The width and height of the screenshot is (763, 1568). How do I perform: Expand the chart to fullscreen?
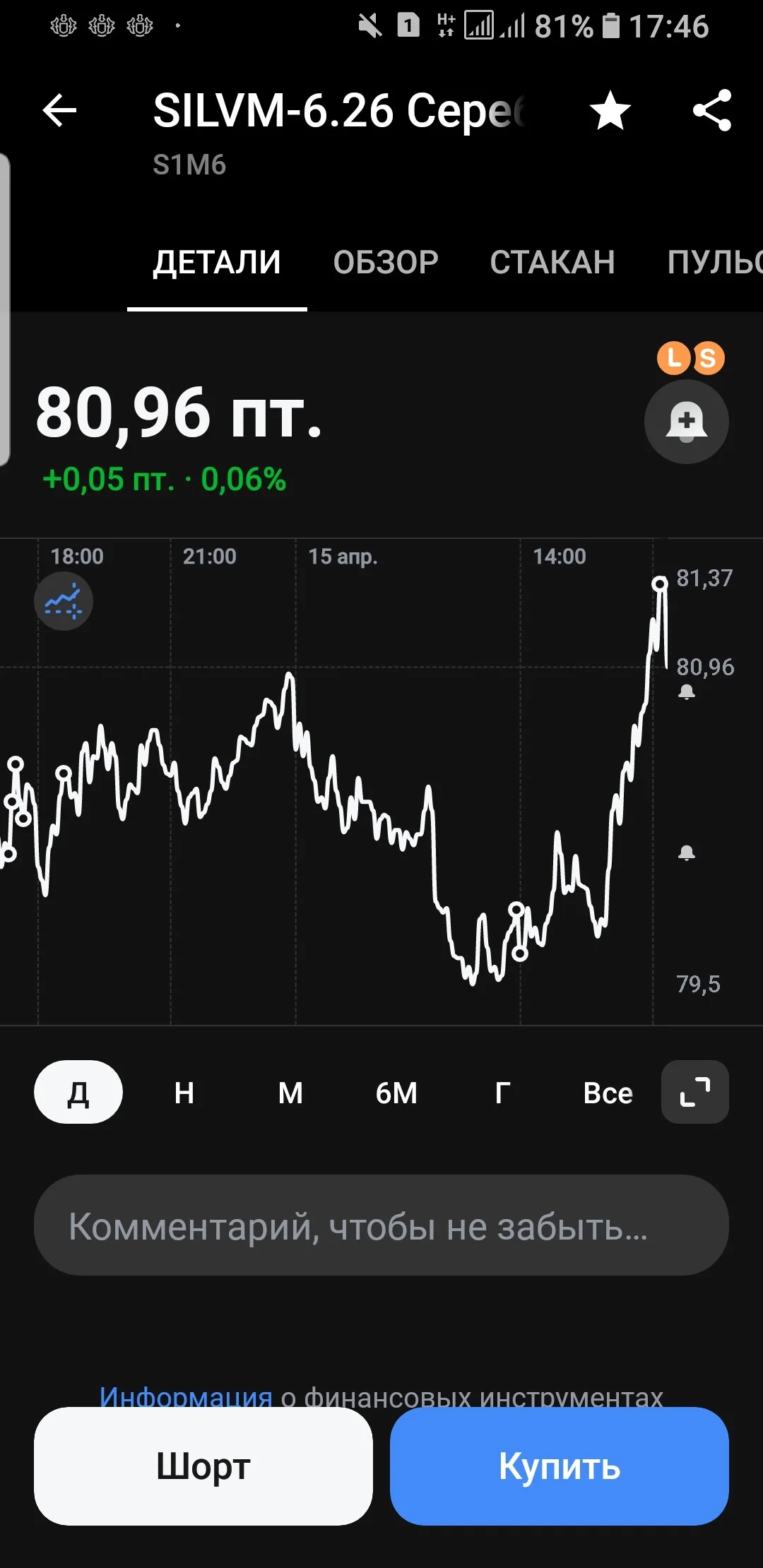tap(695, 1092)
